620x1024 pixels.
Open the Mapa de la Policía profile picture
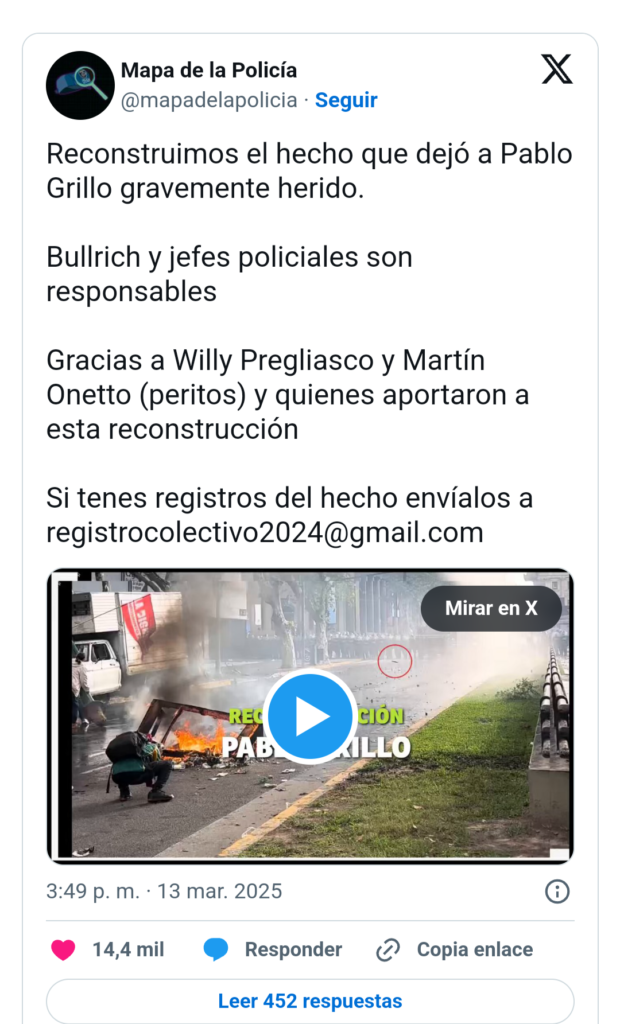click(x=80, y=85)
